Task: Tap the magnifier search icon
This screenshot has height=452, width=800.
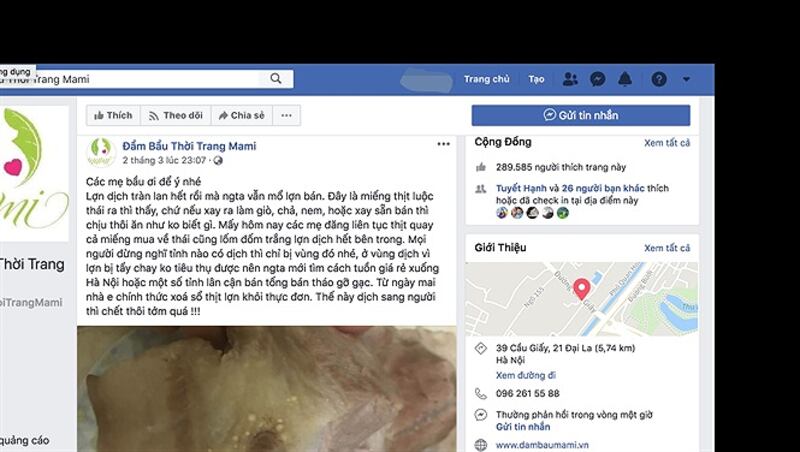Action: click(x=276, y=79)
